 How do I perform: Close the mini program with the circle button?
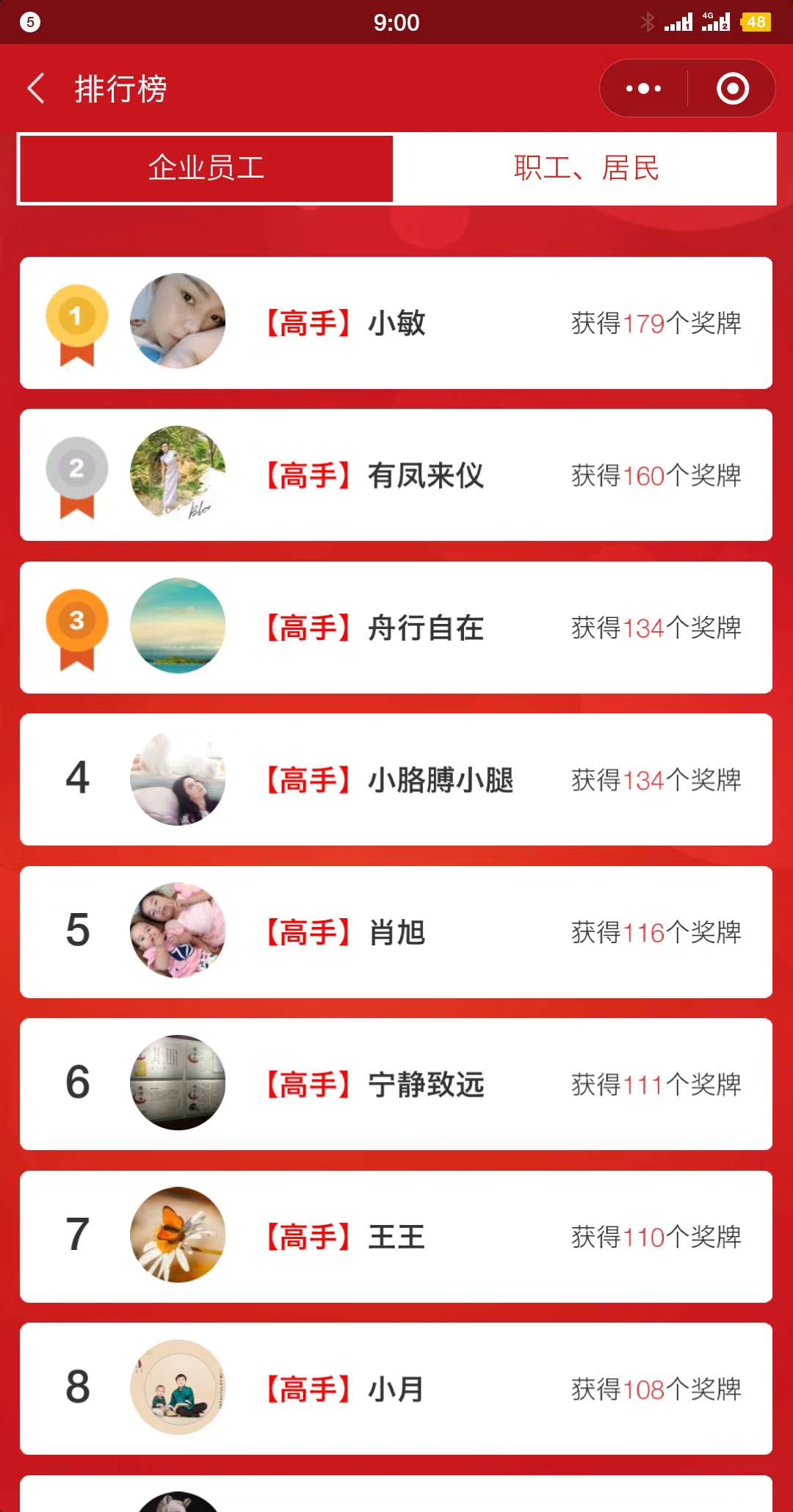(x=732, y=89)
